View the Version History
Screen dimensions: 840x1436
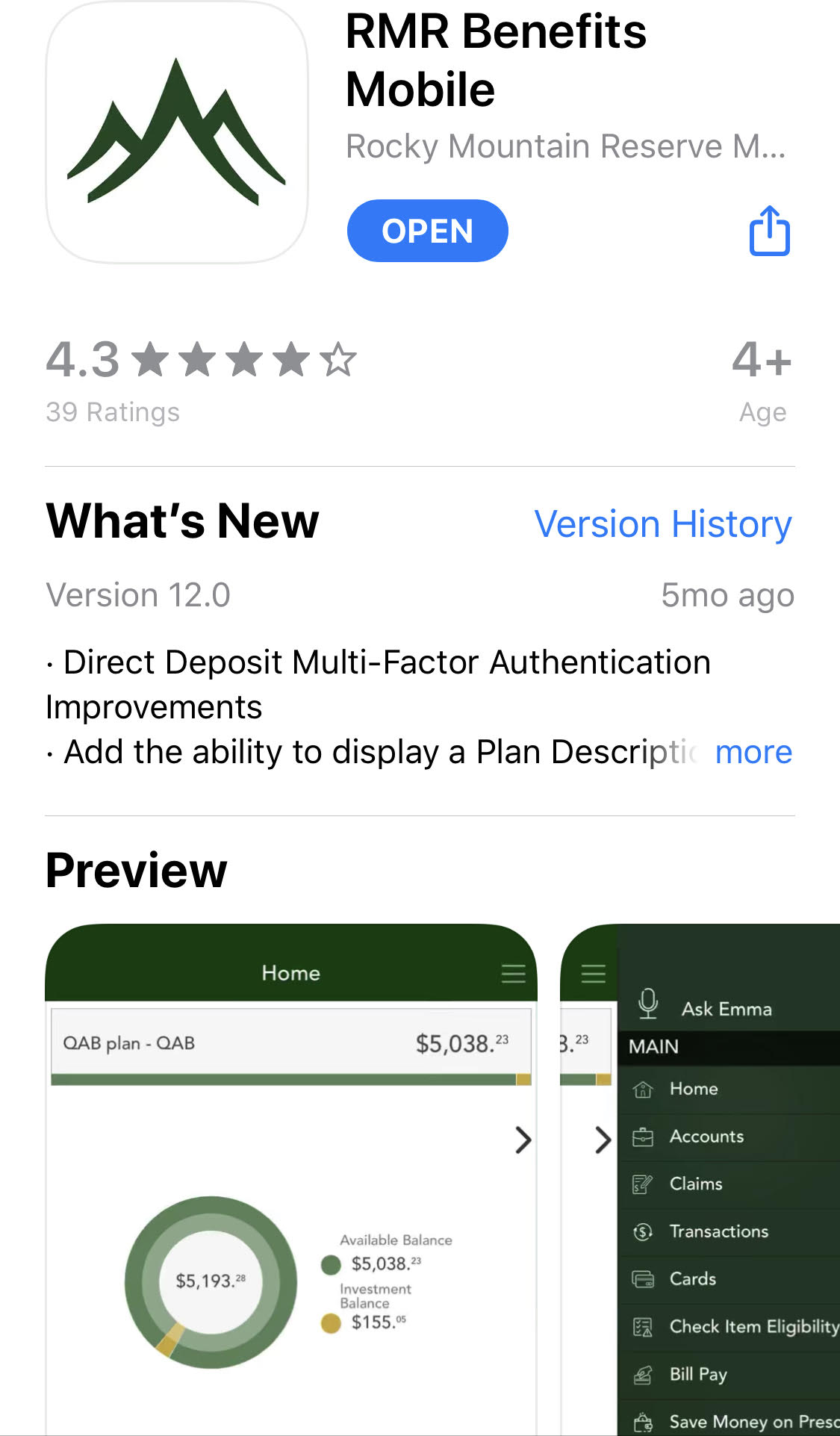point(662,523)
